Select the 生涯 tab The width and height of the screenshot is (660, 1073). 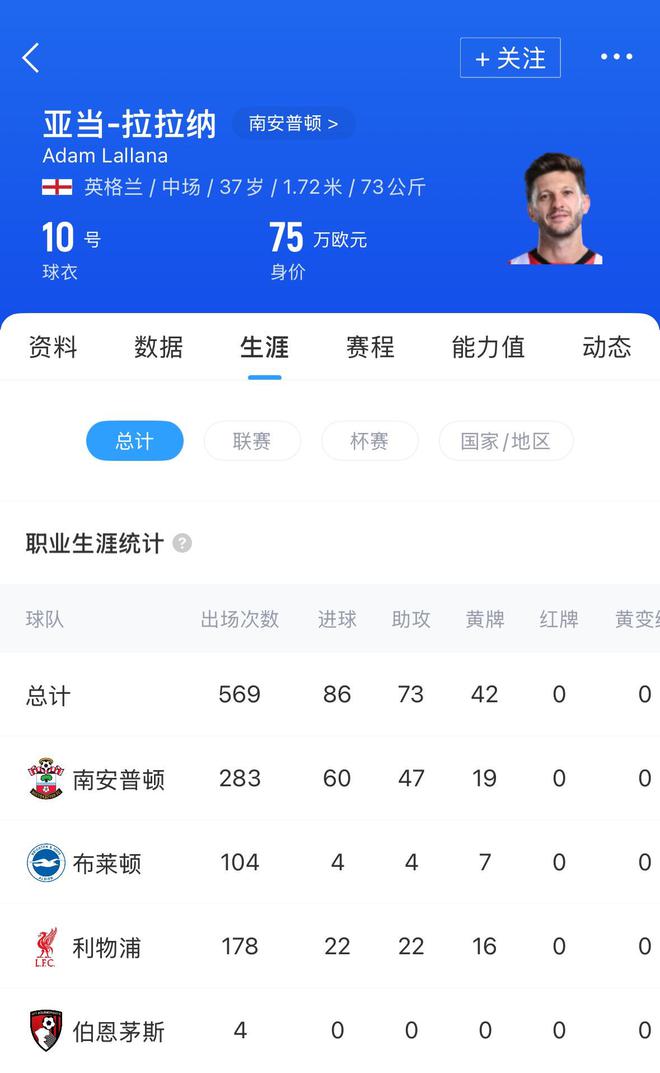pos(265,347)
